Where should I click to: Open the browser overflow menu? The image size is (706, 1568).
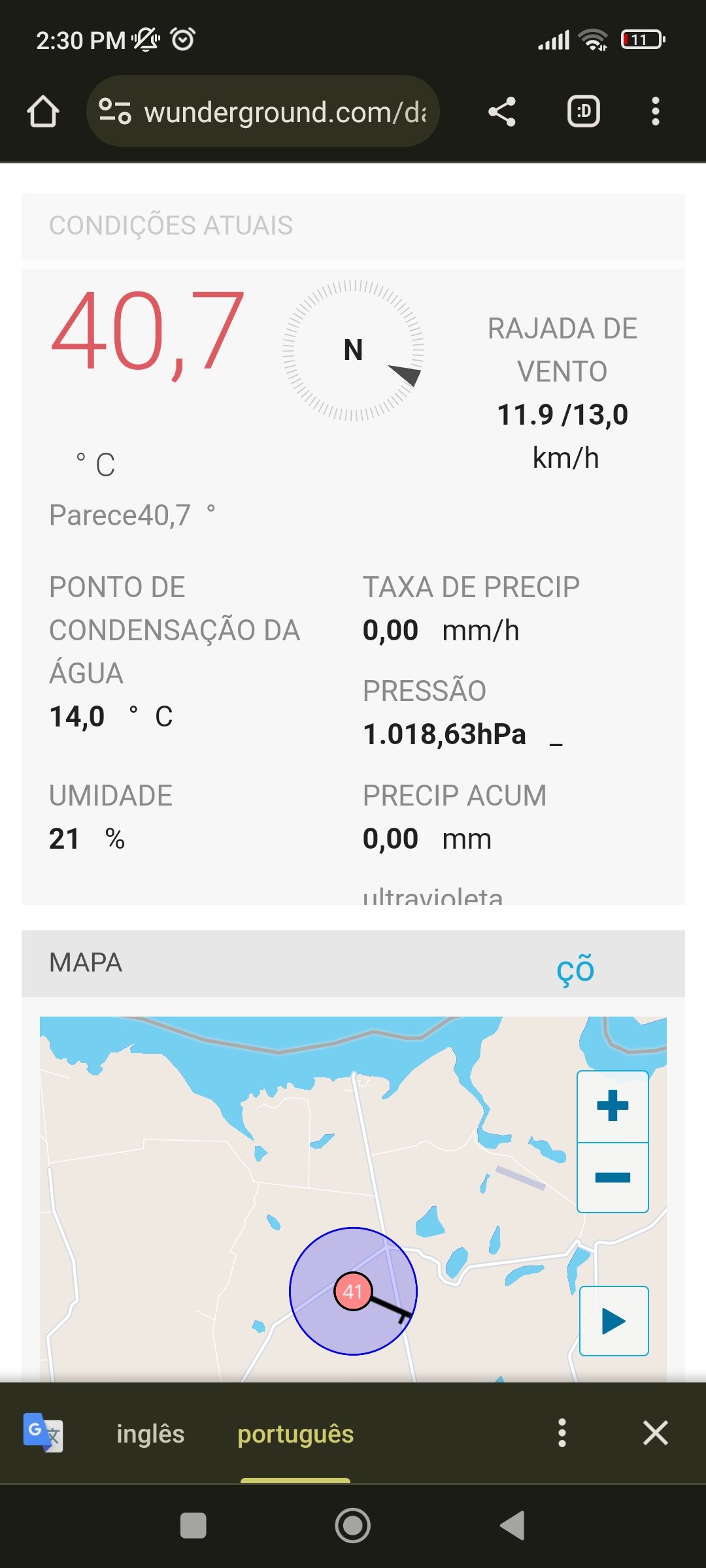point(656,111)
